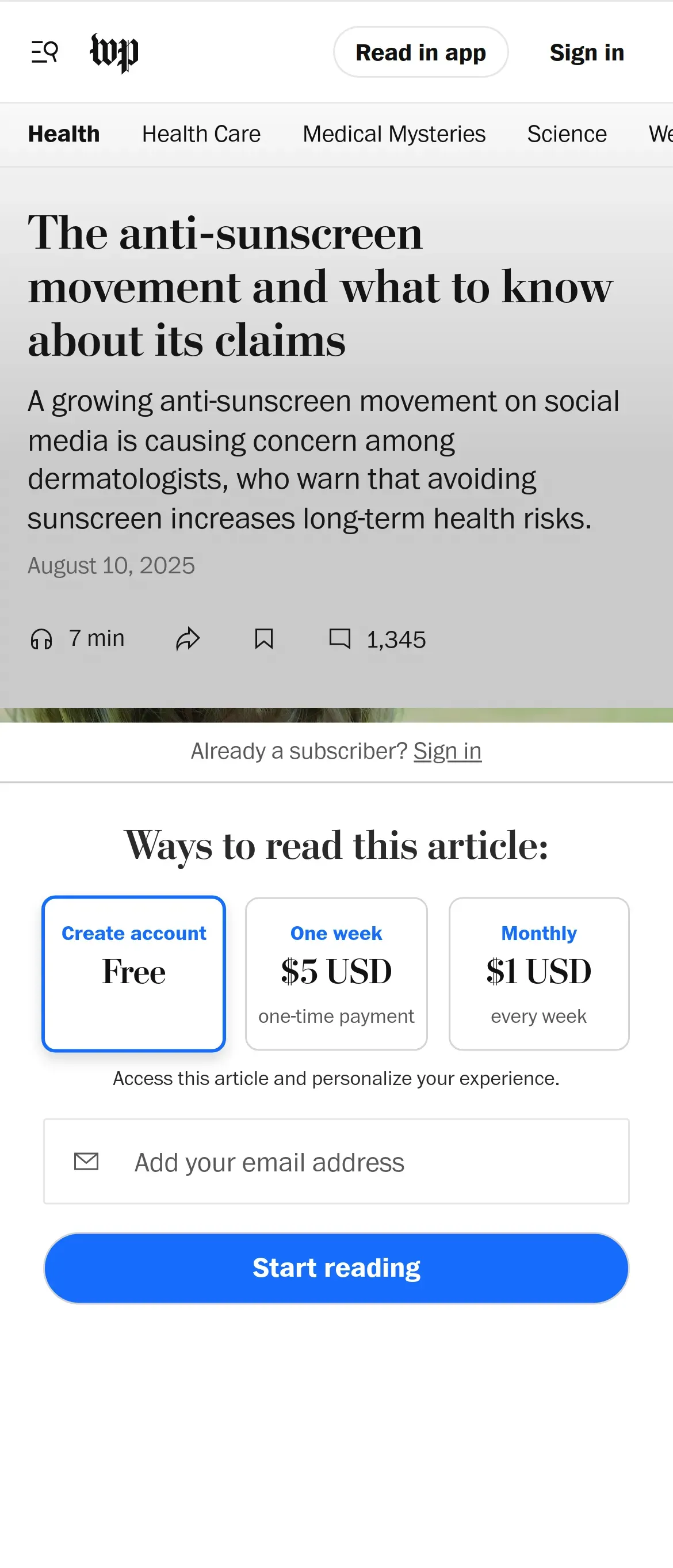Tap the Start reading button
This screenshot has width=673, height=1568.
pyautogui.click(x=336, y=1268)
